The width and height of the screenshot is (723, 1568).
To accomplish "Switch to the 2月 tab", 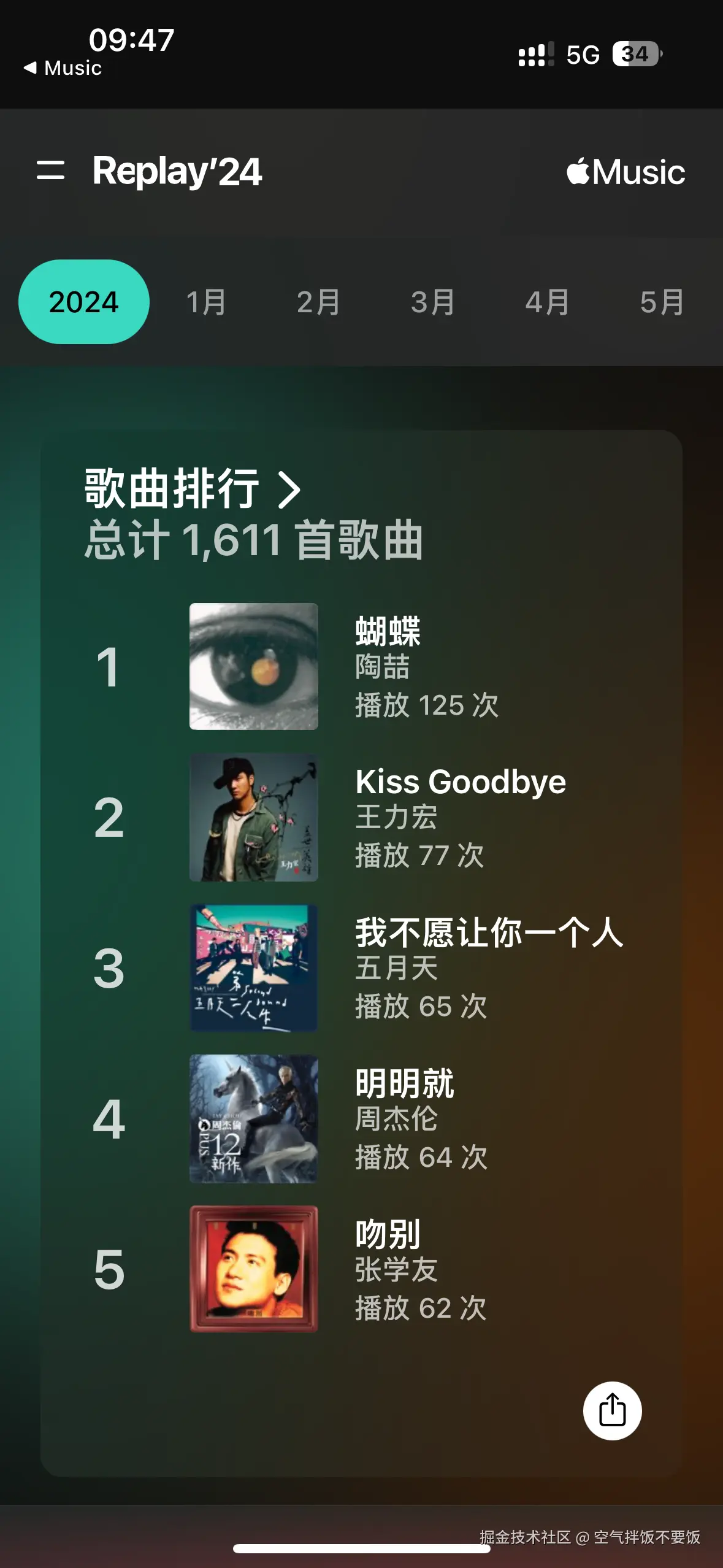I will pyautogui.click(x=319, y=302).
